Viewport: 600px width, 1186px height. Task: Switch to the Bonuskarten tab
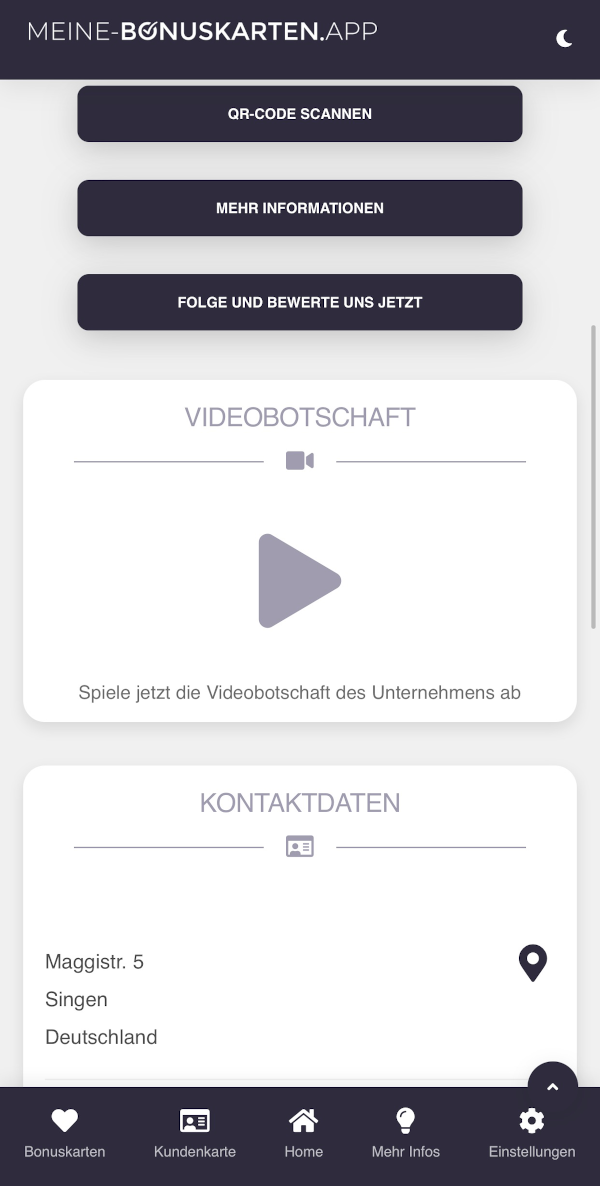coord(64,1133)
